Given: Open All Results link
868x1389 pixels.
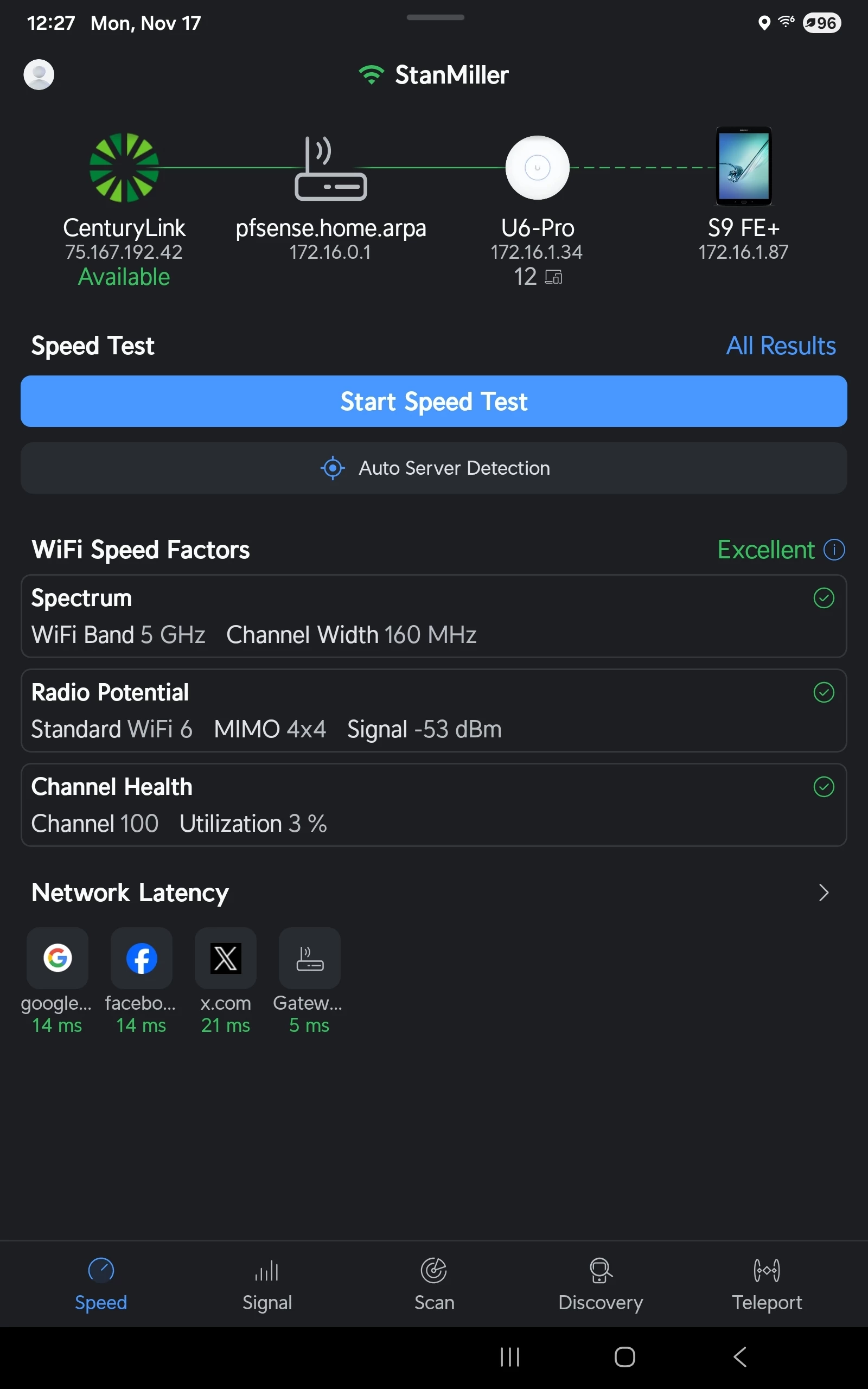Looking at the screenshot, I should [781, 346].
